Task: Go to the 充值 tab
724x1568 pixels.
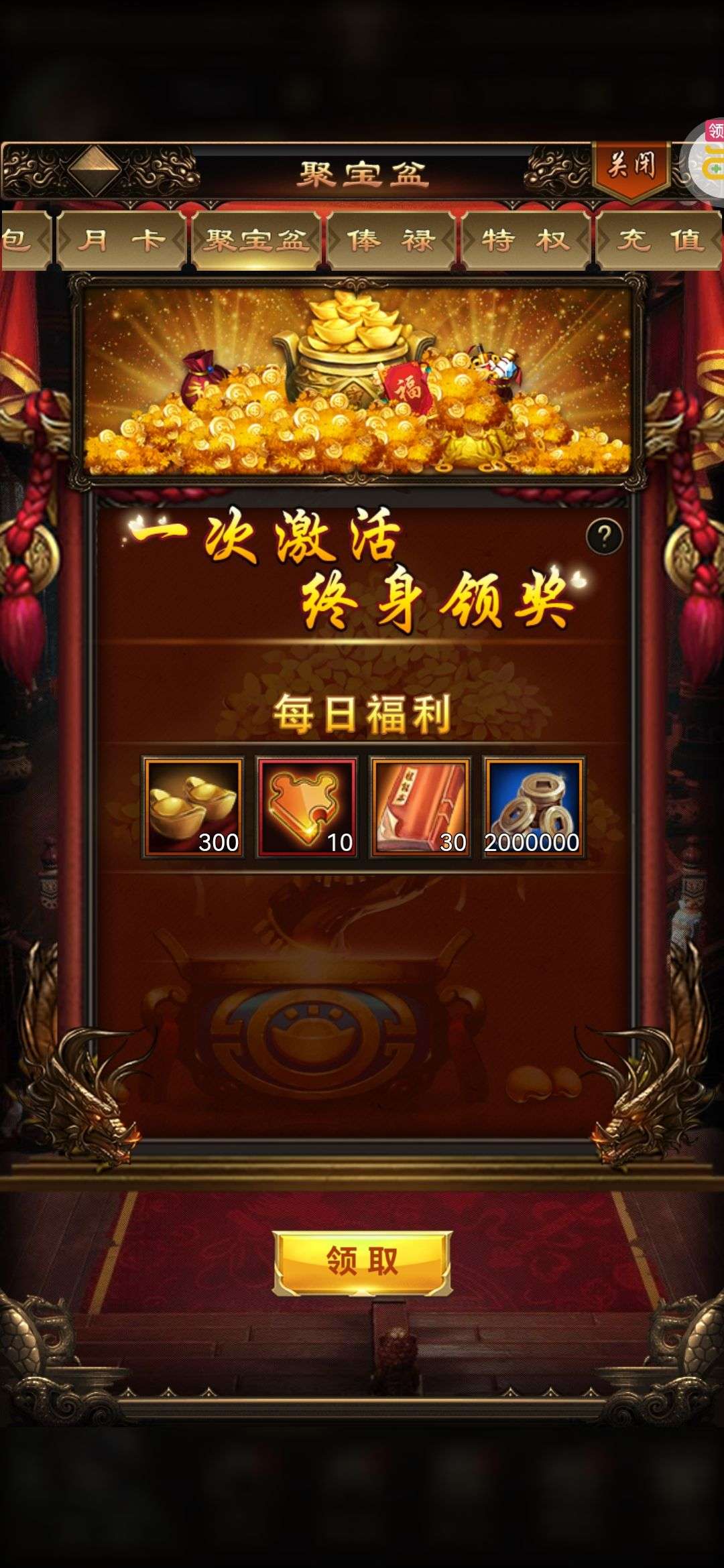Action: click(660, 240)
